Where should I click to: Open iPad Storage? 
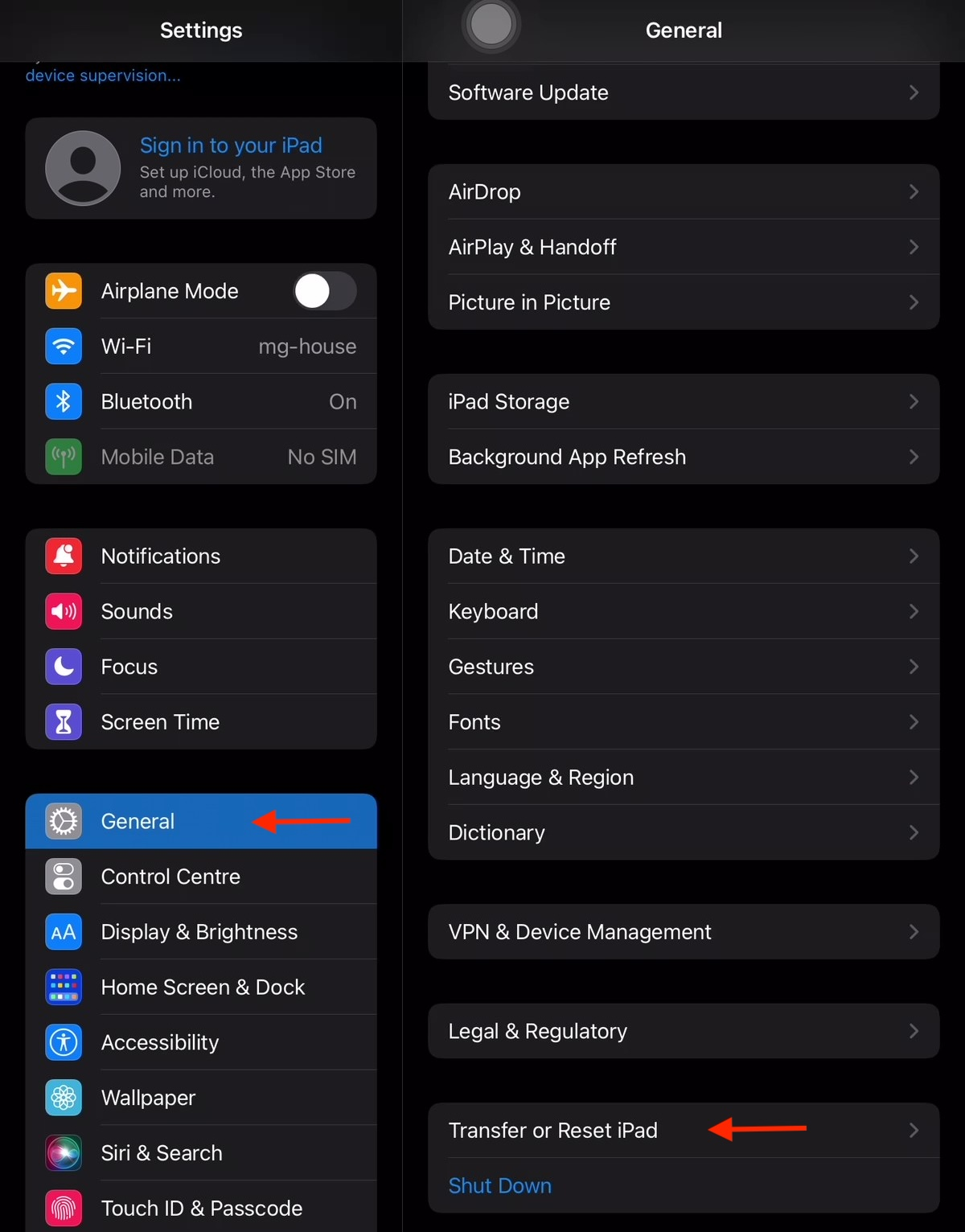click(x=684, y=402)
